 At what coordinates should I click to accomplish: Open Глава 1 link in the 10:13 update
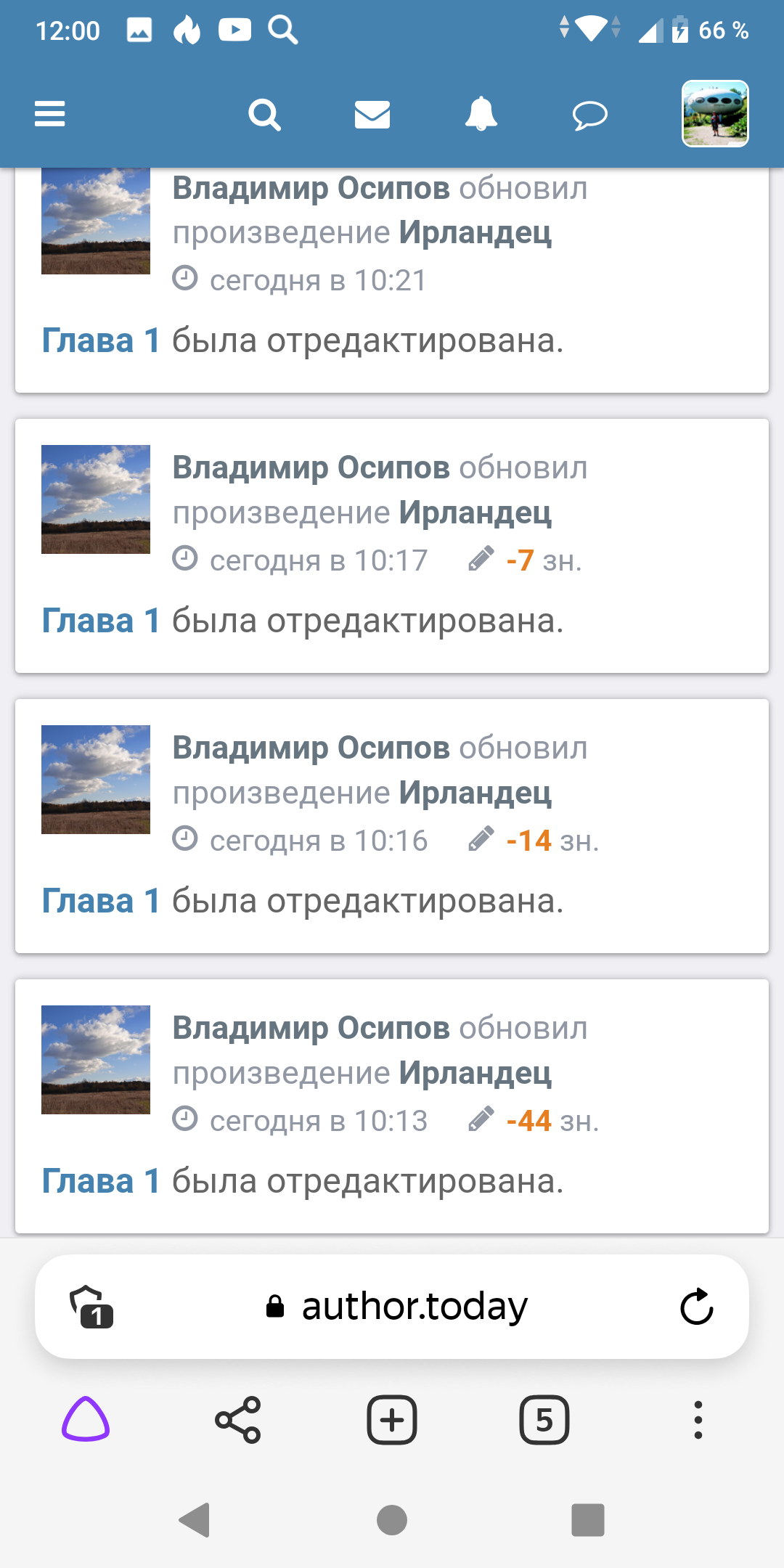[x=100, y=1182]
